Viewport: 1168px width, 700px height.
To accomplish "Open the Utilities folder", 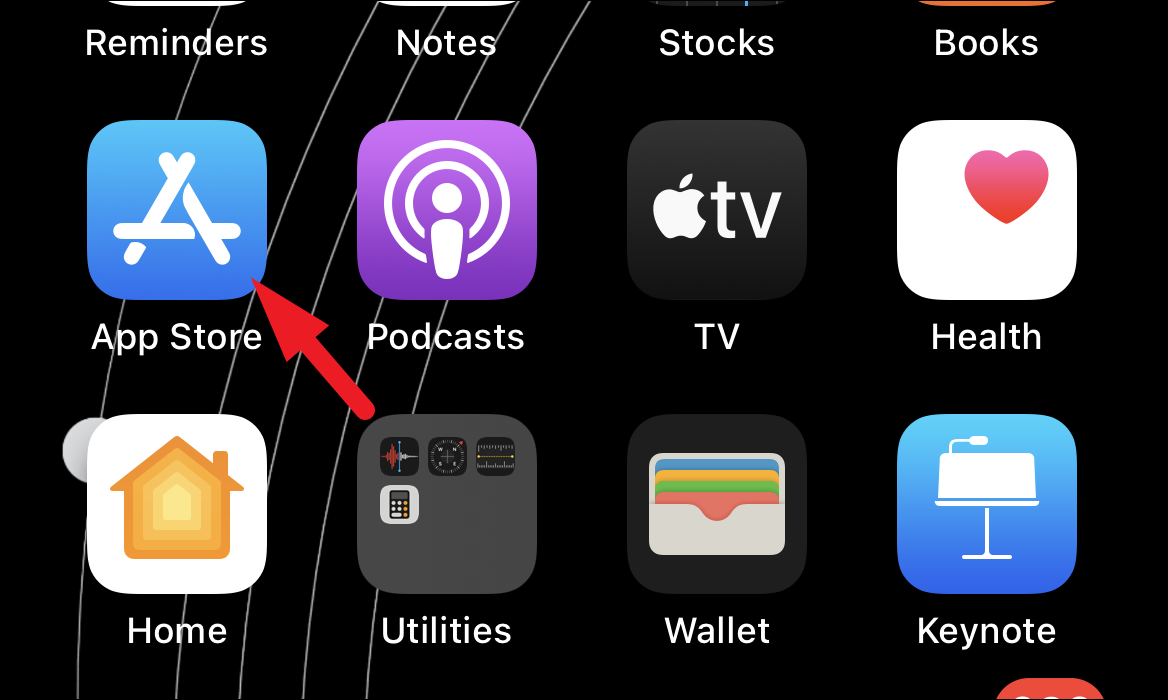I will tap(447, 504).
